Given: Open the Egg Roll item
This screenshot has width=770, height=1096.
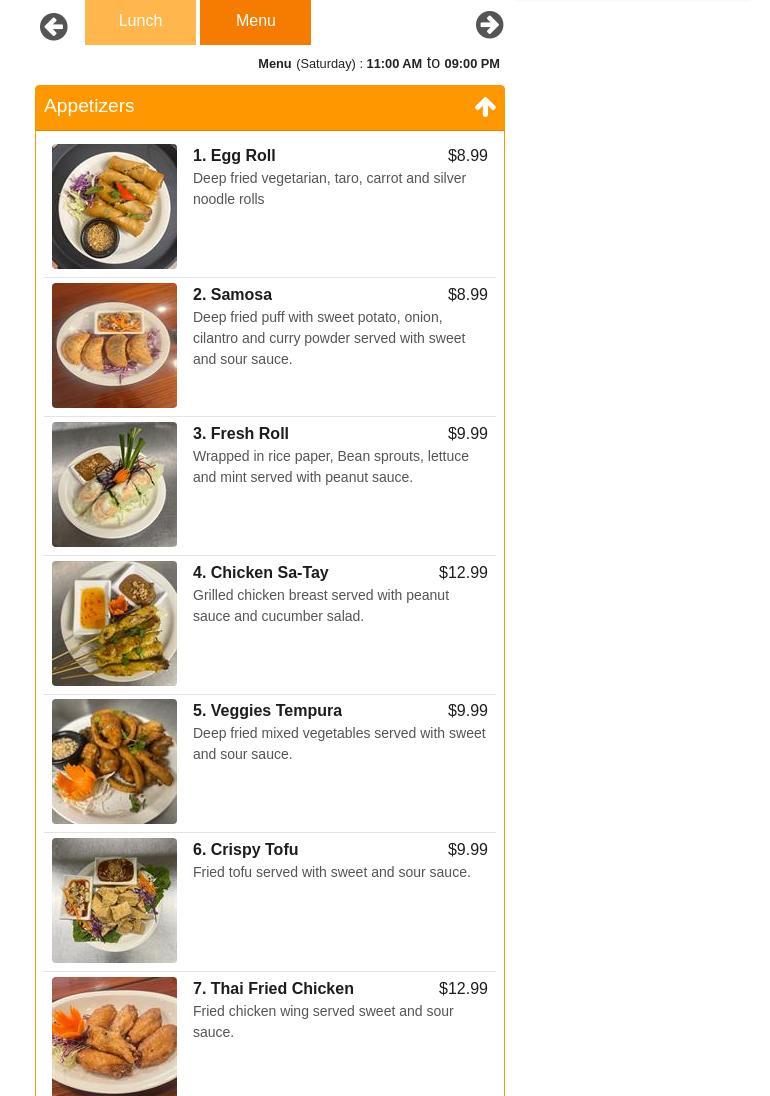Looking at the screenshot, I should [243, 156].
